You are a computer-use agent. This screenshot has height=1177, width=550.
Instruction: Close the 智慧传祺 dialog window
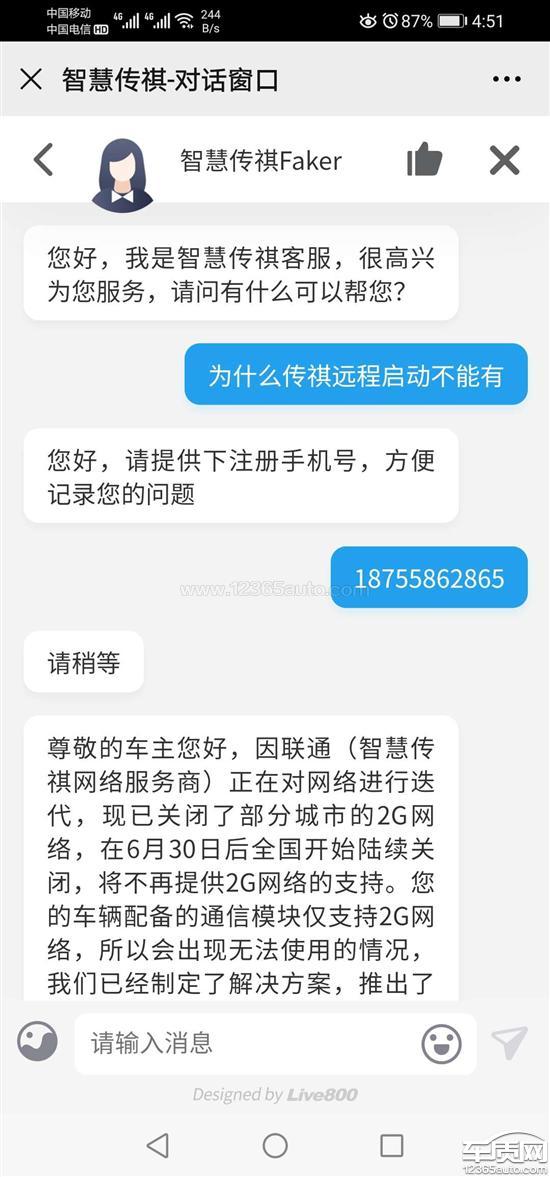coord(31,79)
